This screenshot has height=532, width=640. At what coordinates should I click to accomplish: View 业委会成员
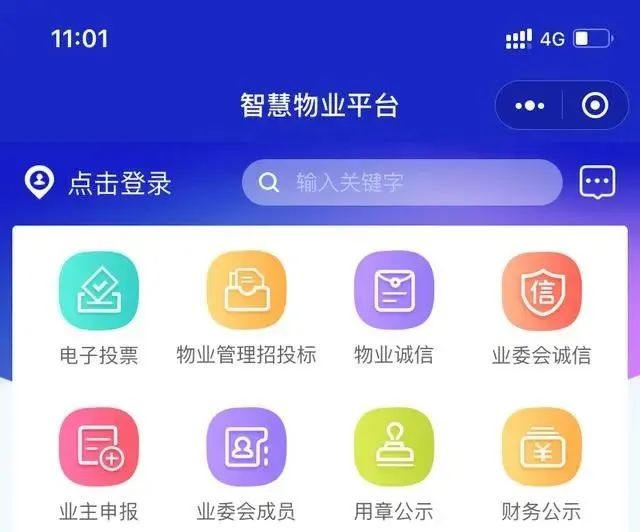tap(246, 447)
